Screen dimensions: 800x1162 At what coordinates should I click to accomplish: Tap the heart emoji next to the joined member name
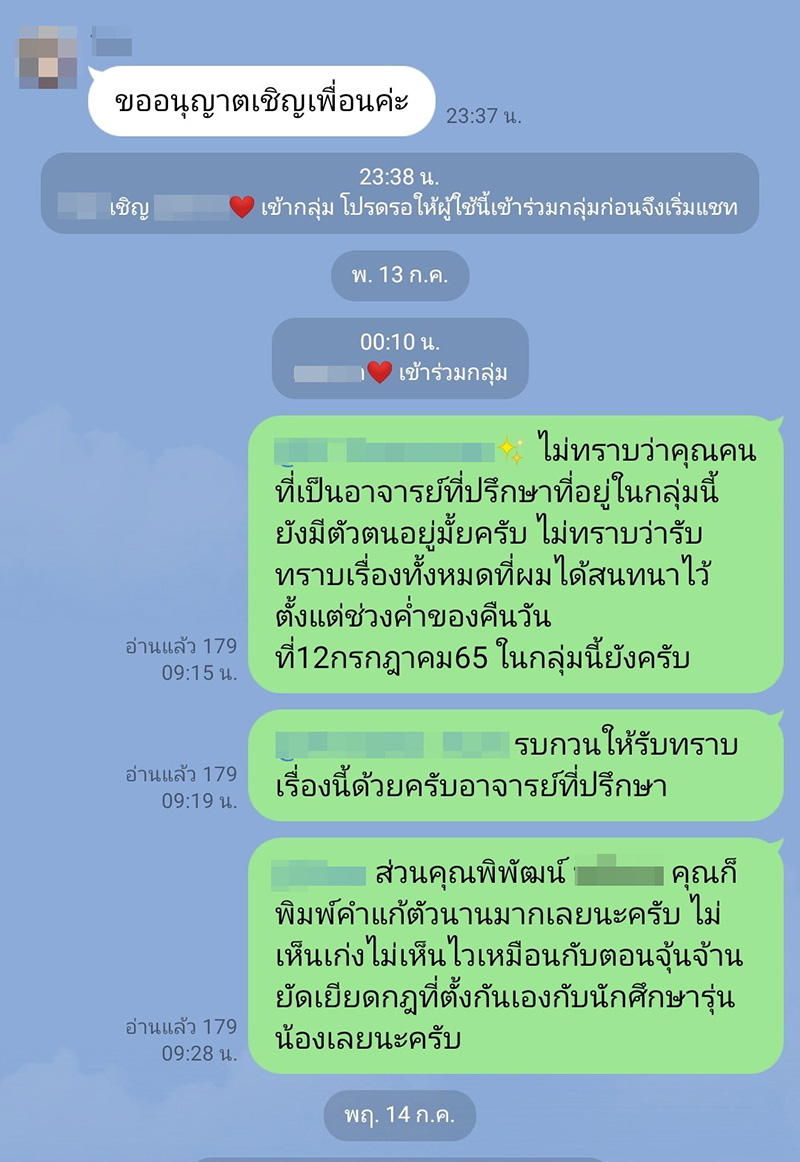coord(381,370)
